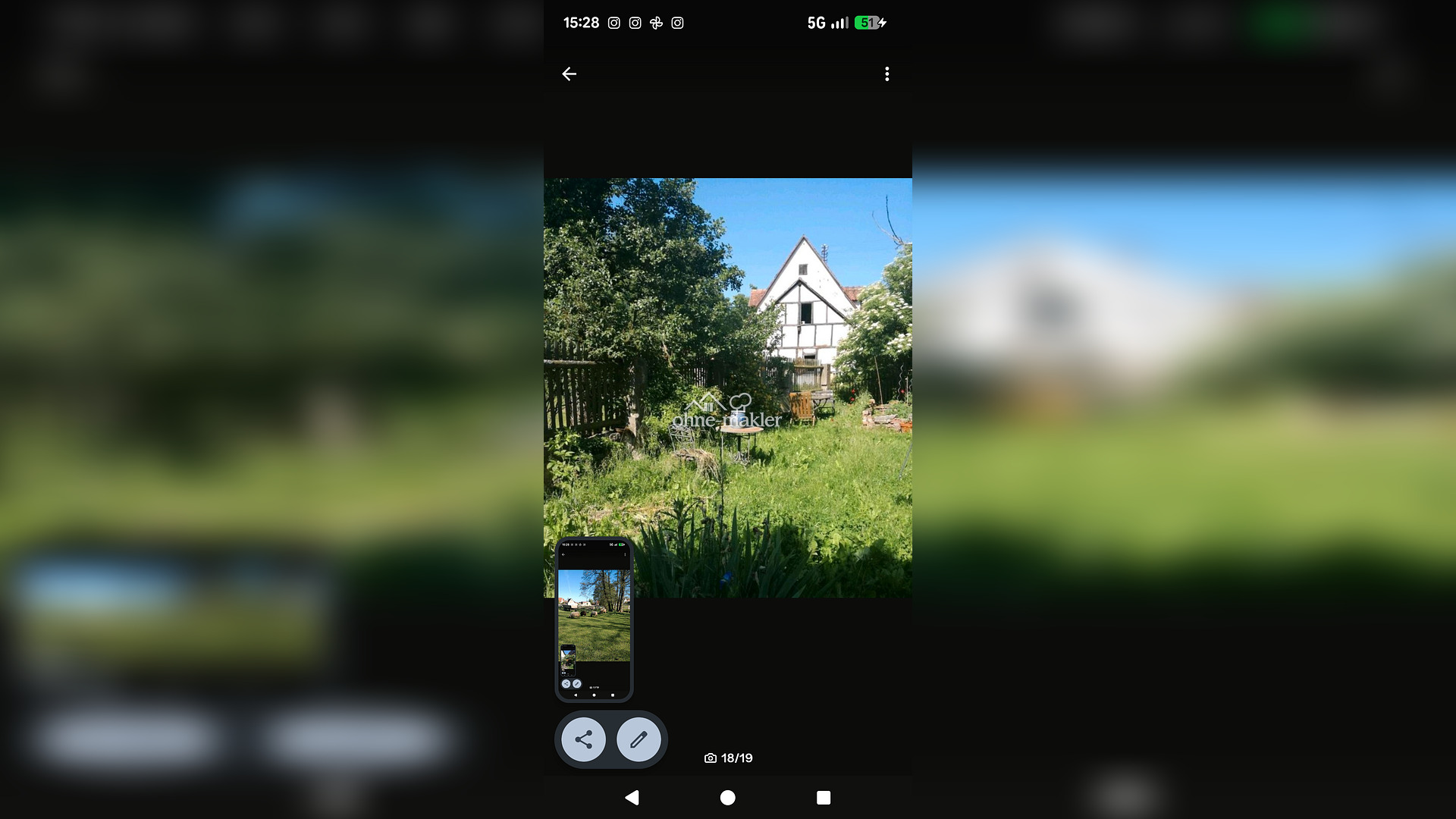The image size is (1456, 819).
Task: Edit the screenshot with the pencil button
Action: (x=639, y=739)
